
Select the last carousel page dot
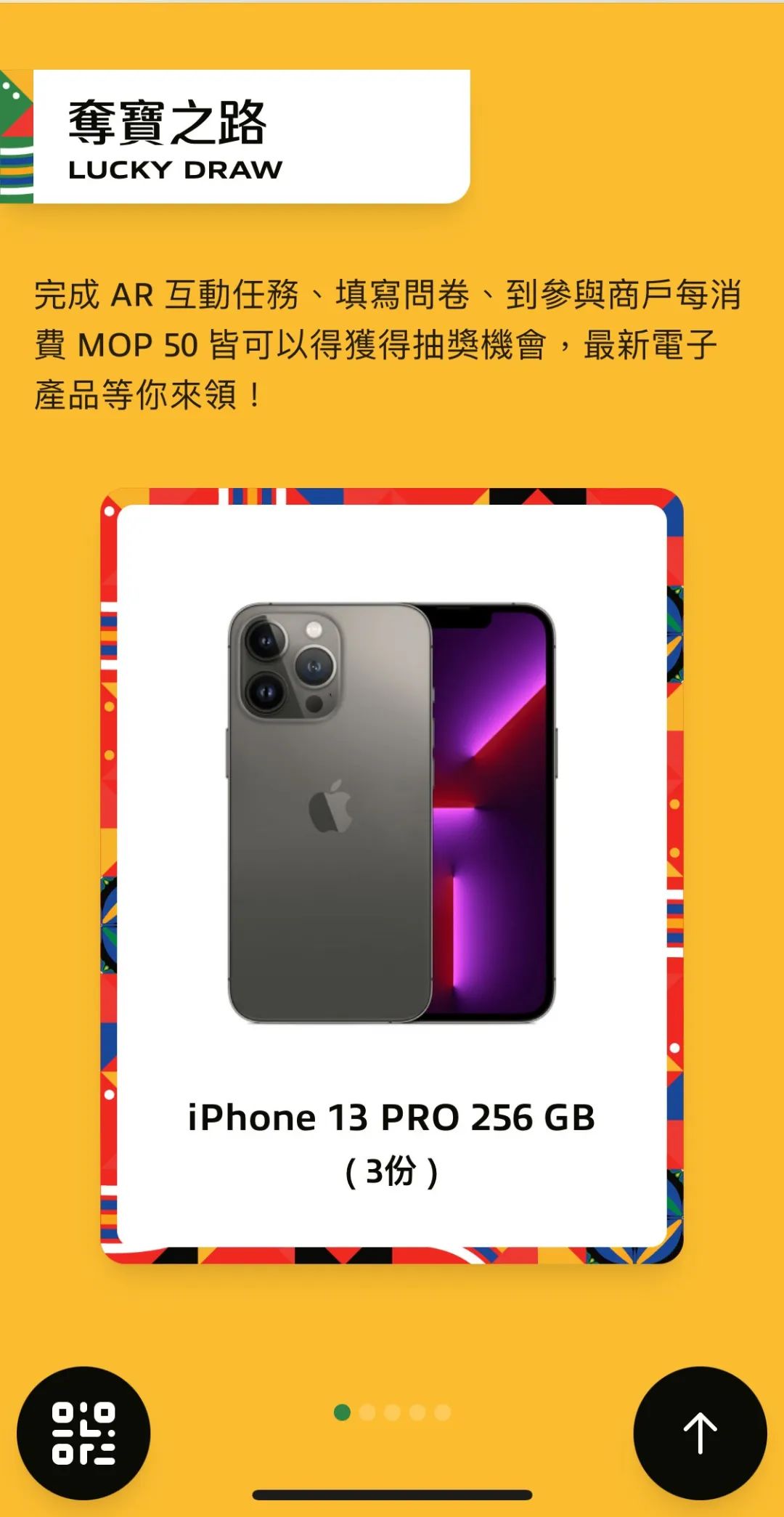[x=442, y=1412]
